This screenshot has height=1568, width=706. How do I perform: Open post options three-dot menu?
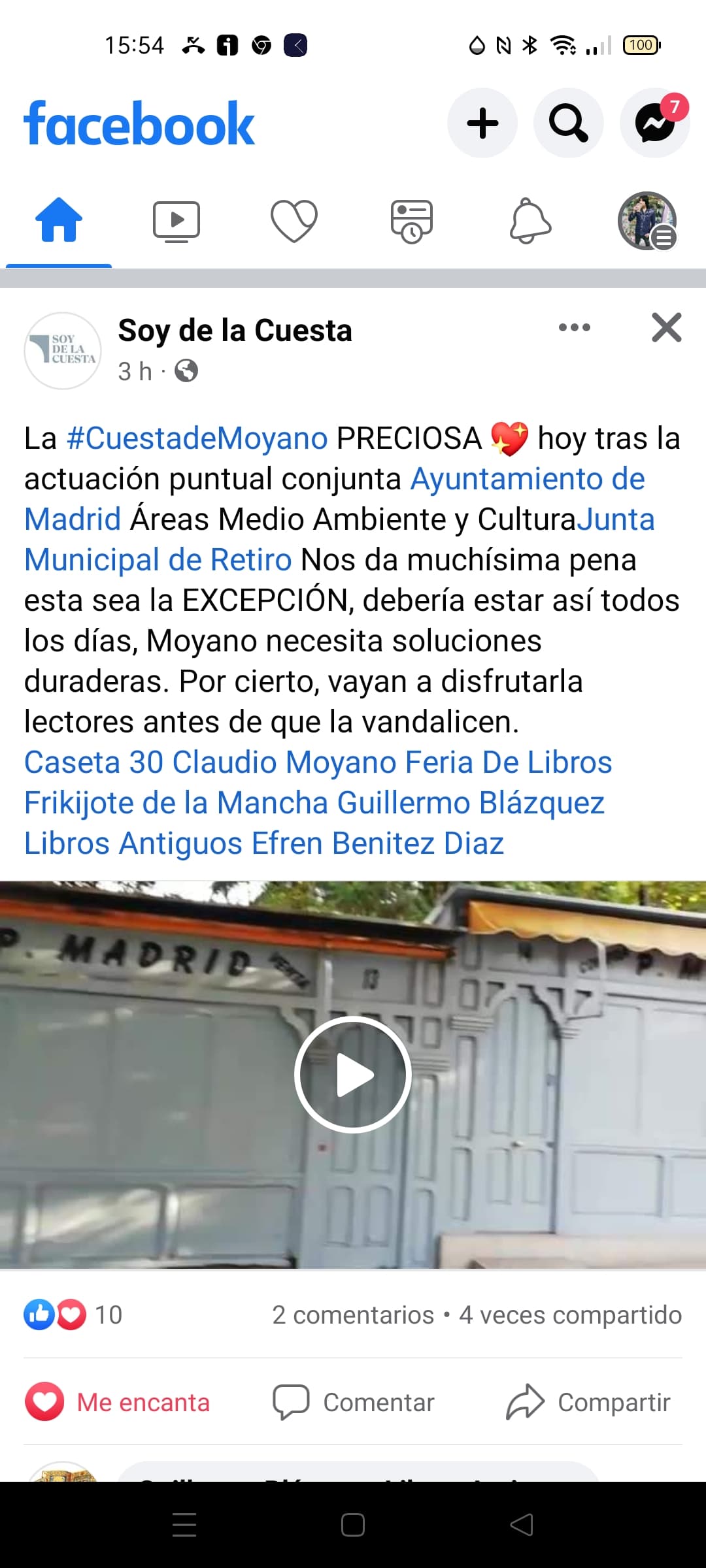(x=575, y=327)
